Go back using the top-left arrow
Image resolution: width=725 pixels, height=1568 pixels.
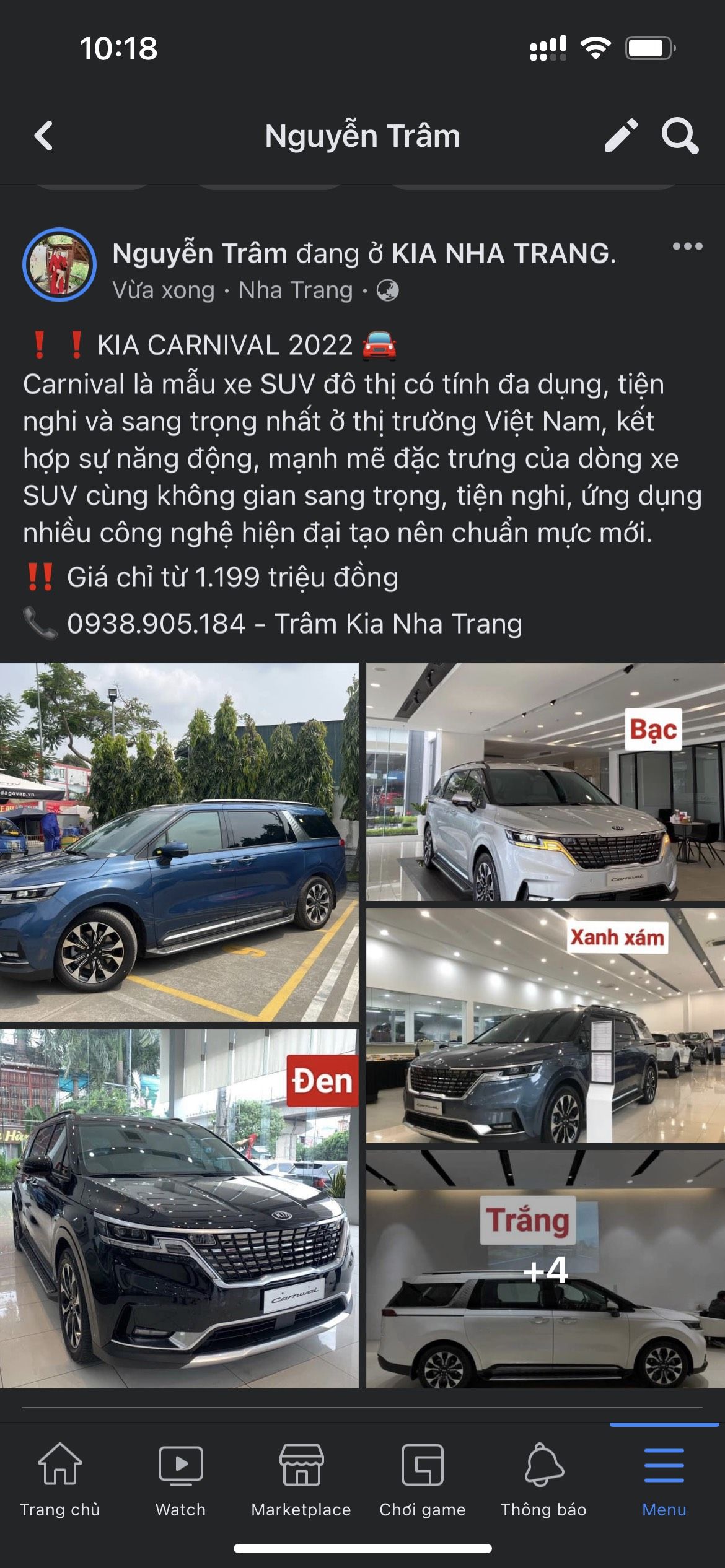[44, 136]
